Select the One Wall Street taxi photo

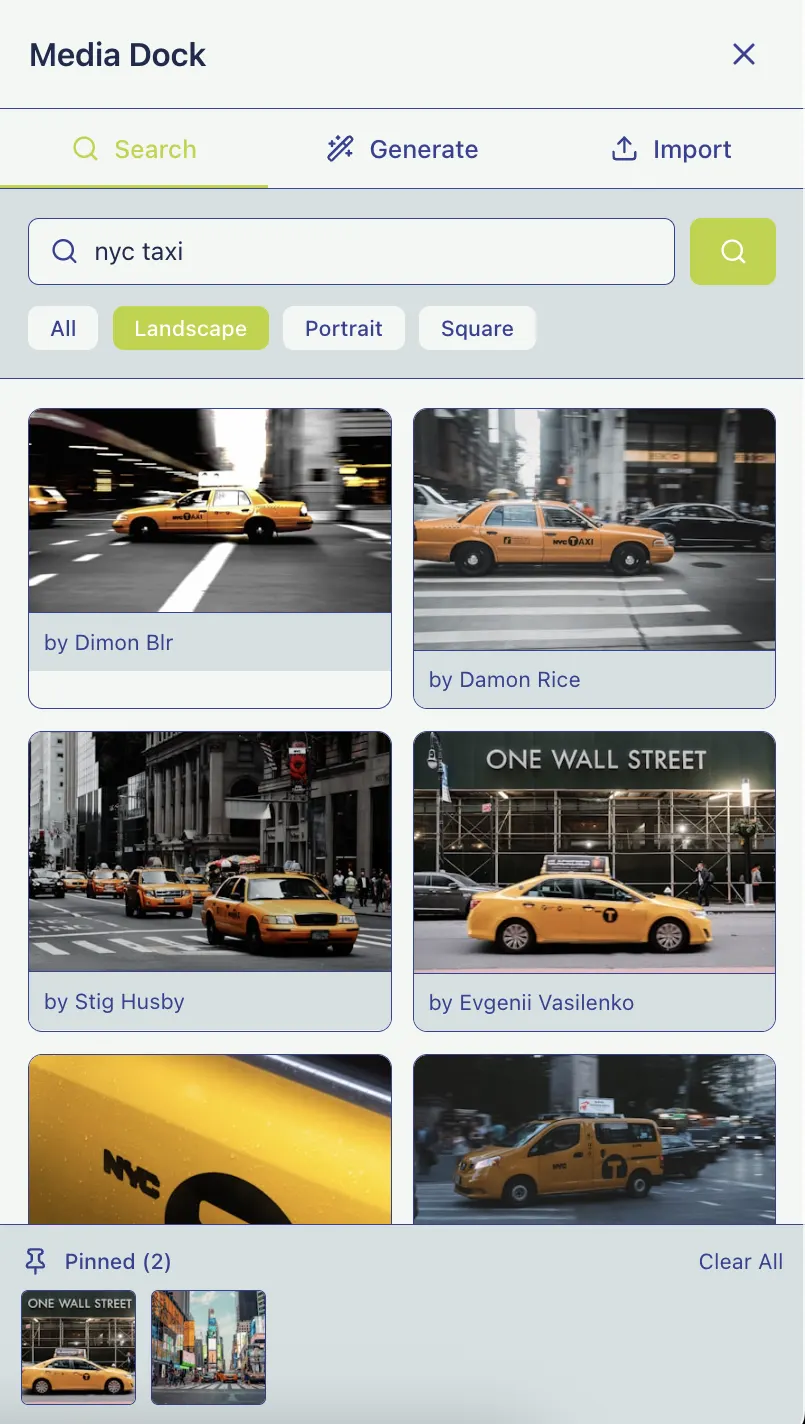pos(594,852)
